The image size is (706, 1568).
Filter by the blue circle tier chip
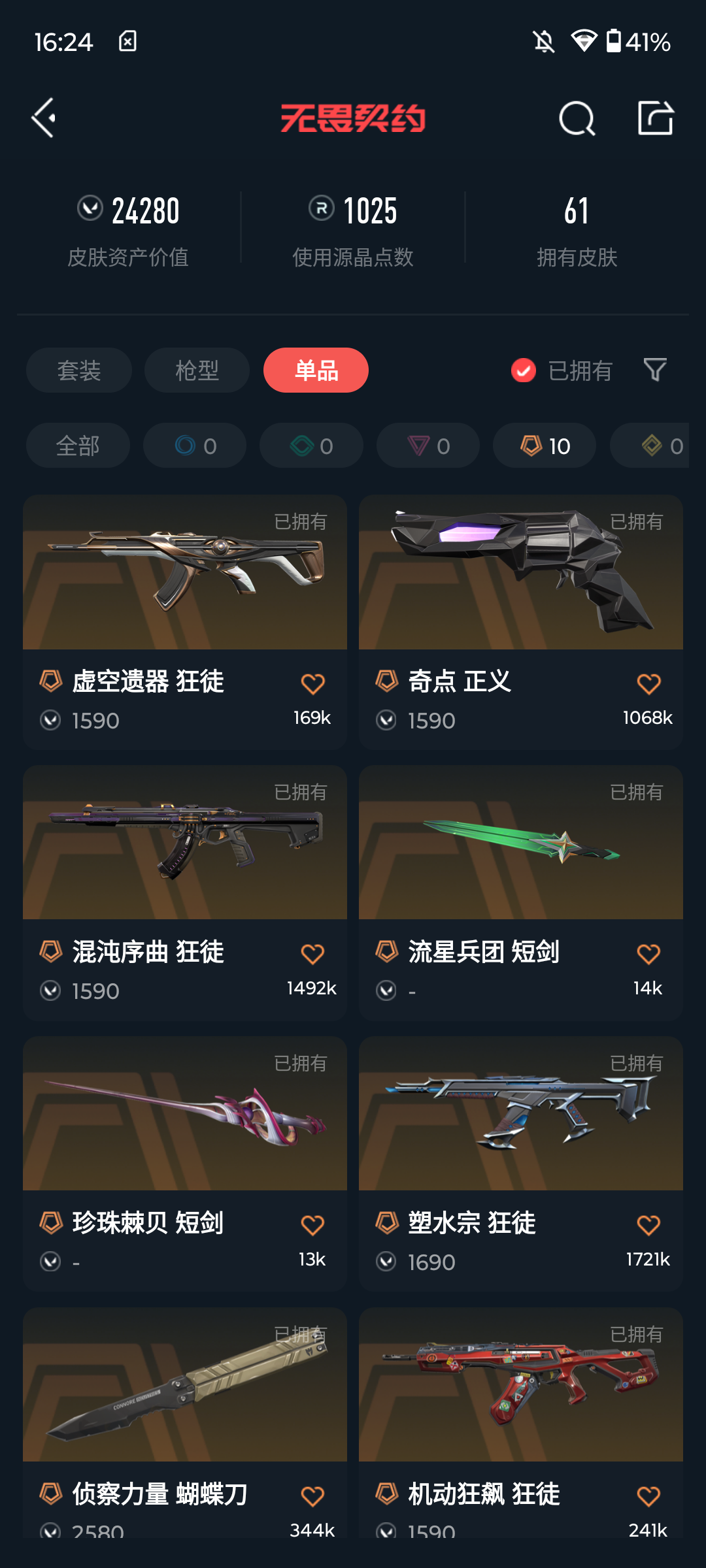[x=195, y=446]
